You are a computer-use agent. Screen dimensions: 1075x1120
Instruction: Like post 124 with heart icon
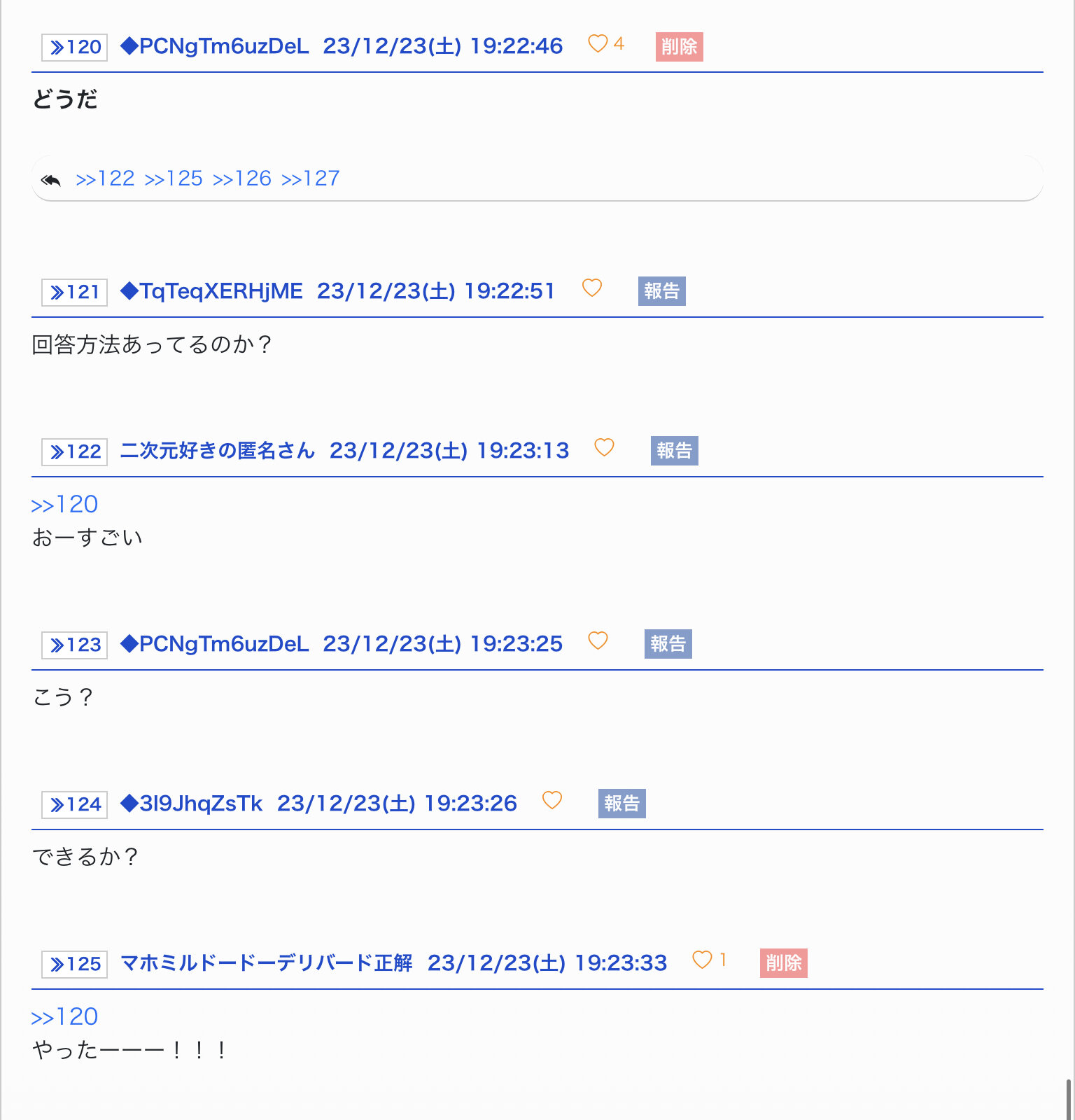552,800
